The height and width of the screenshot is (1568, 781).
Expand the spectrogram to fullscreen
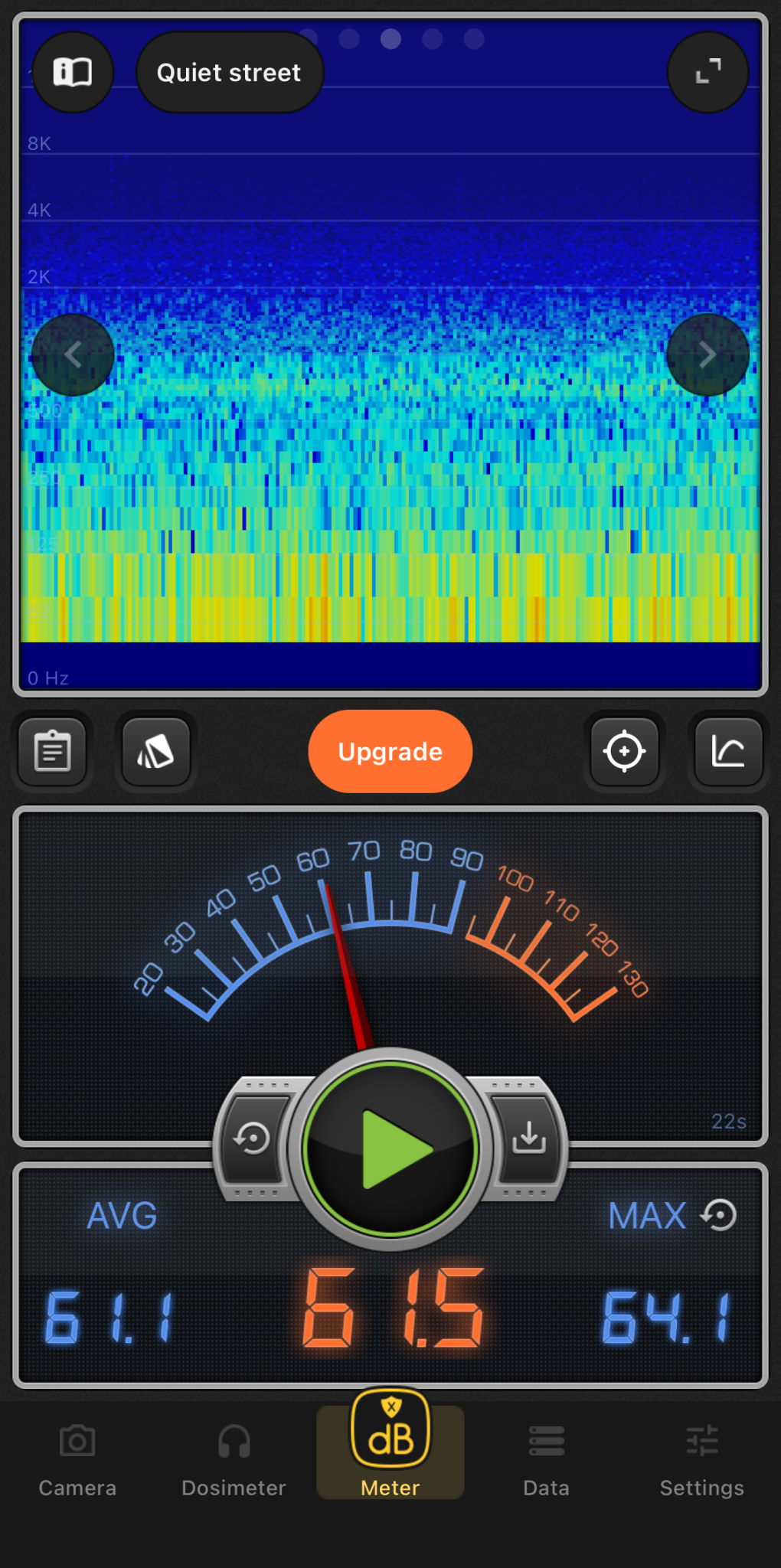(x=707, y=73)
